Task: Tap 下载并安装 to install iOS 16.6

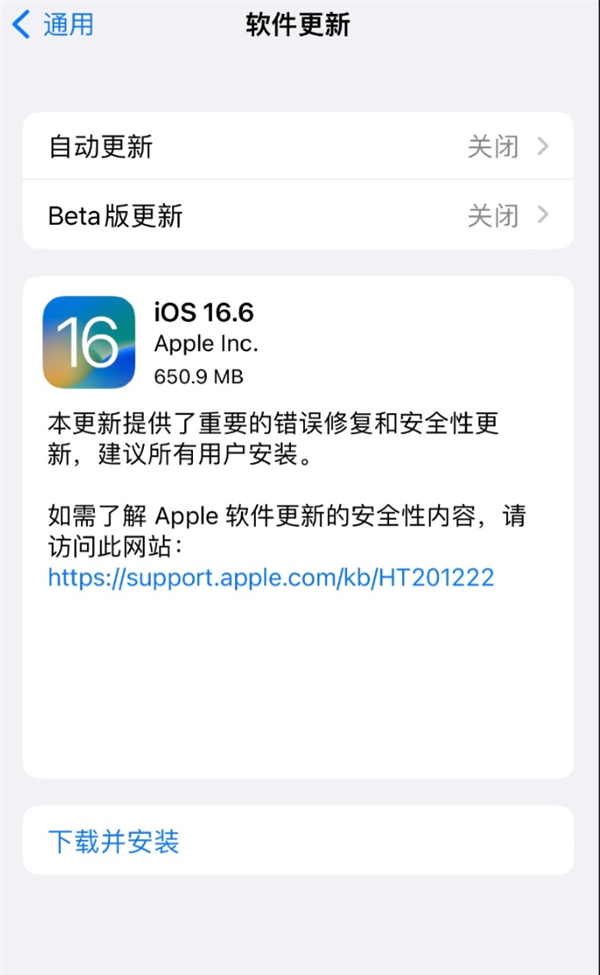Action: [x=114, y=841]
